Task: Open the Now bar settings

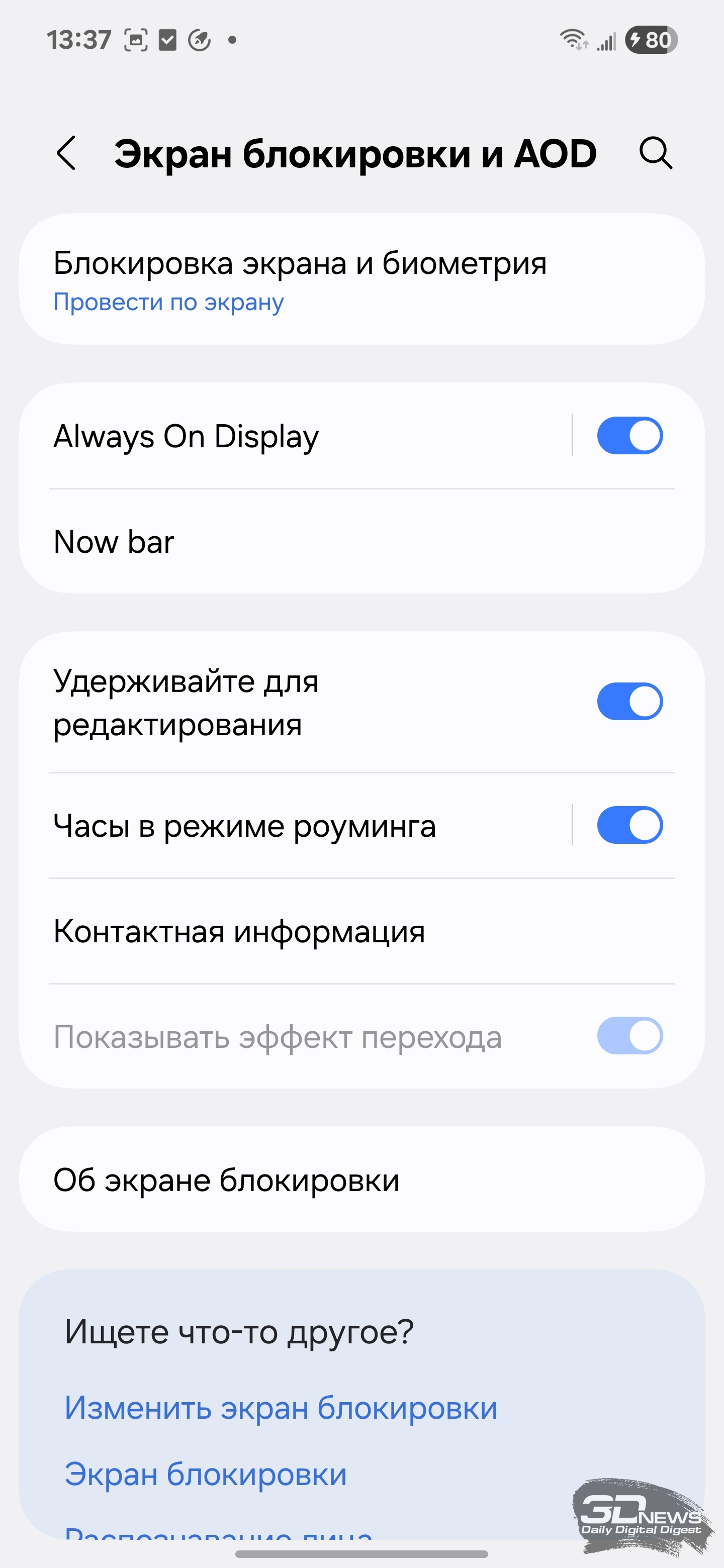Action: pos(361,541)
